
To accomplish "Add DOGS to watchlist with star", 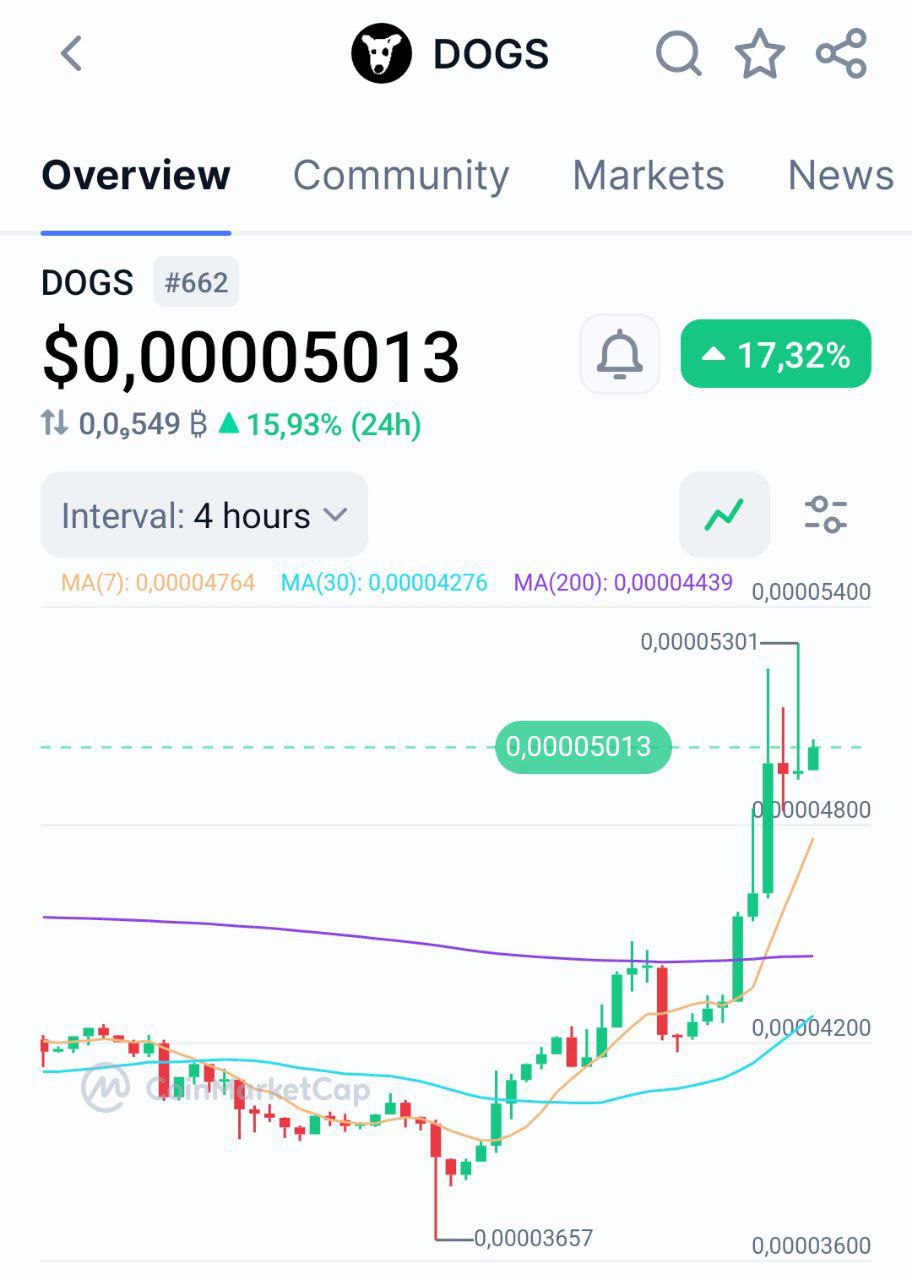I will coord(760,54).
